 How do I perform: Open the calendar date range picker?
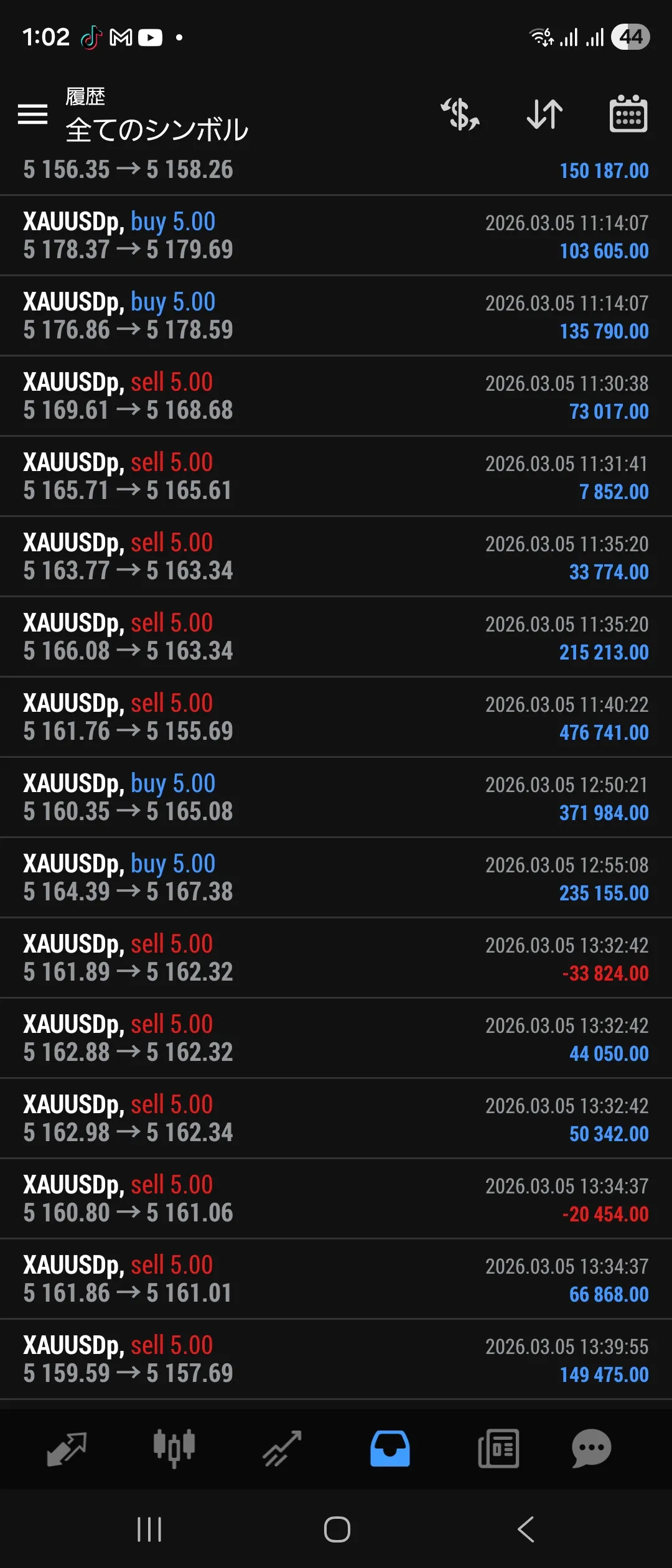(x=628, y=114)
